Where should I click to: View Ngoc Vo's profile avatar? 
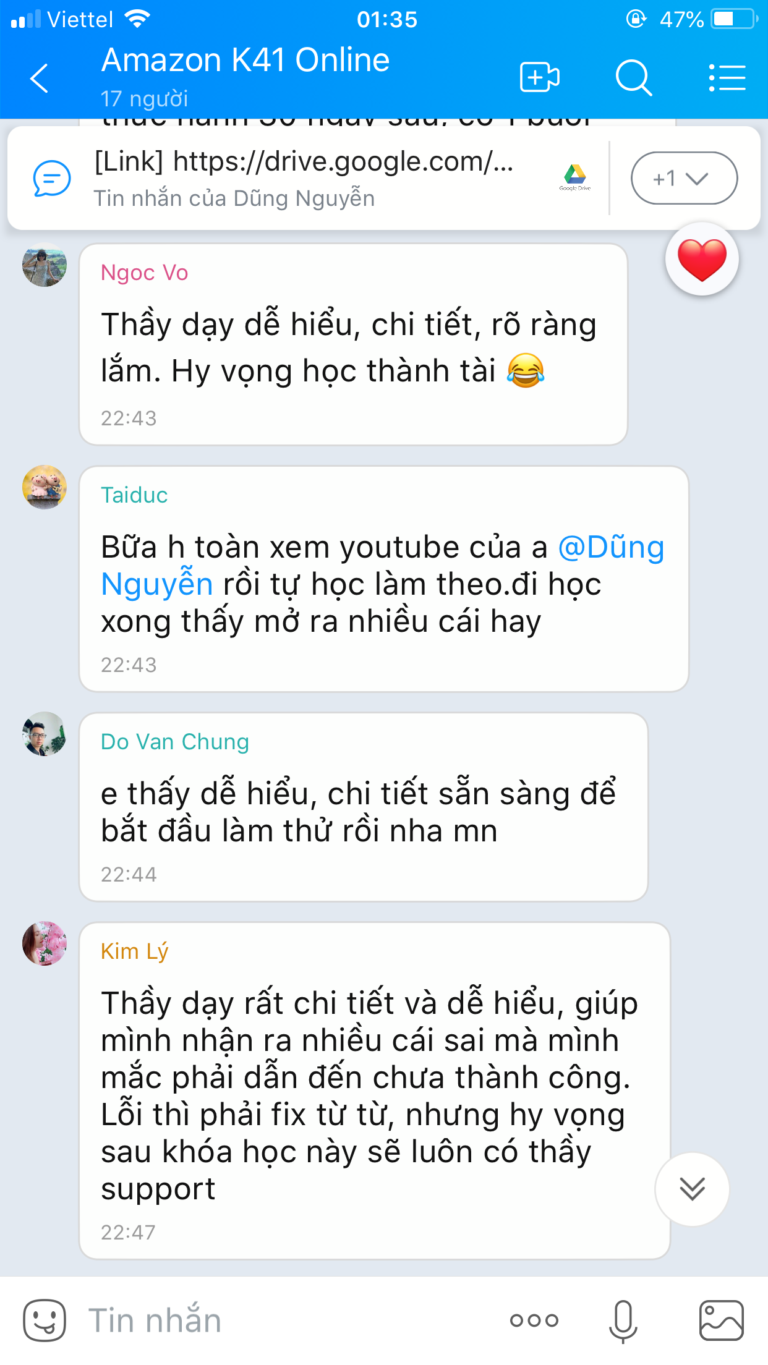coord(45,266)
